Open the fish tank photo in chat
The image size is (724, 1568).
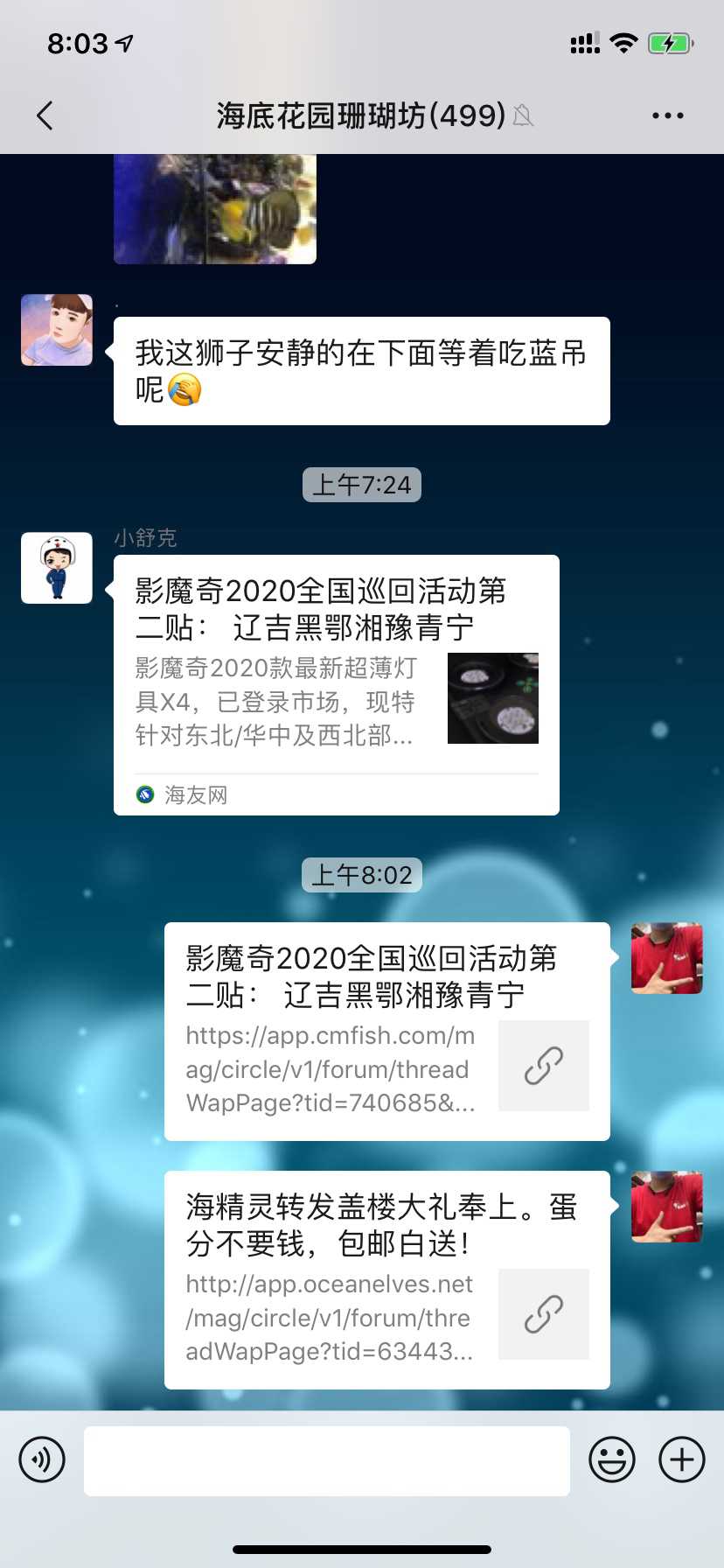click(215, 208)
